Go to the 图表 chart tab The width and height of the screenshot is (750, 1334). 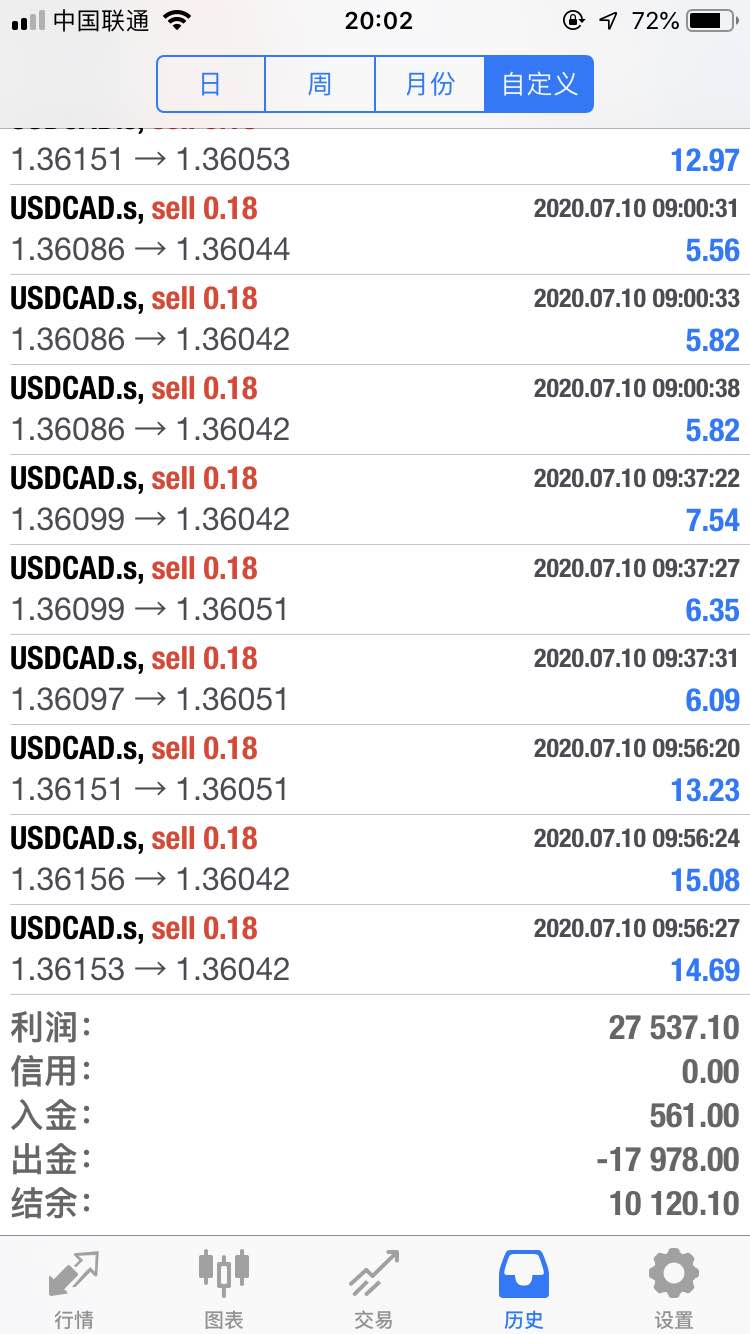pyautogui.click(x=224, y=1288)
